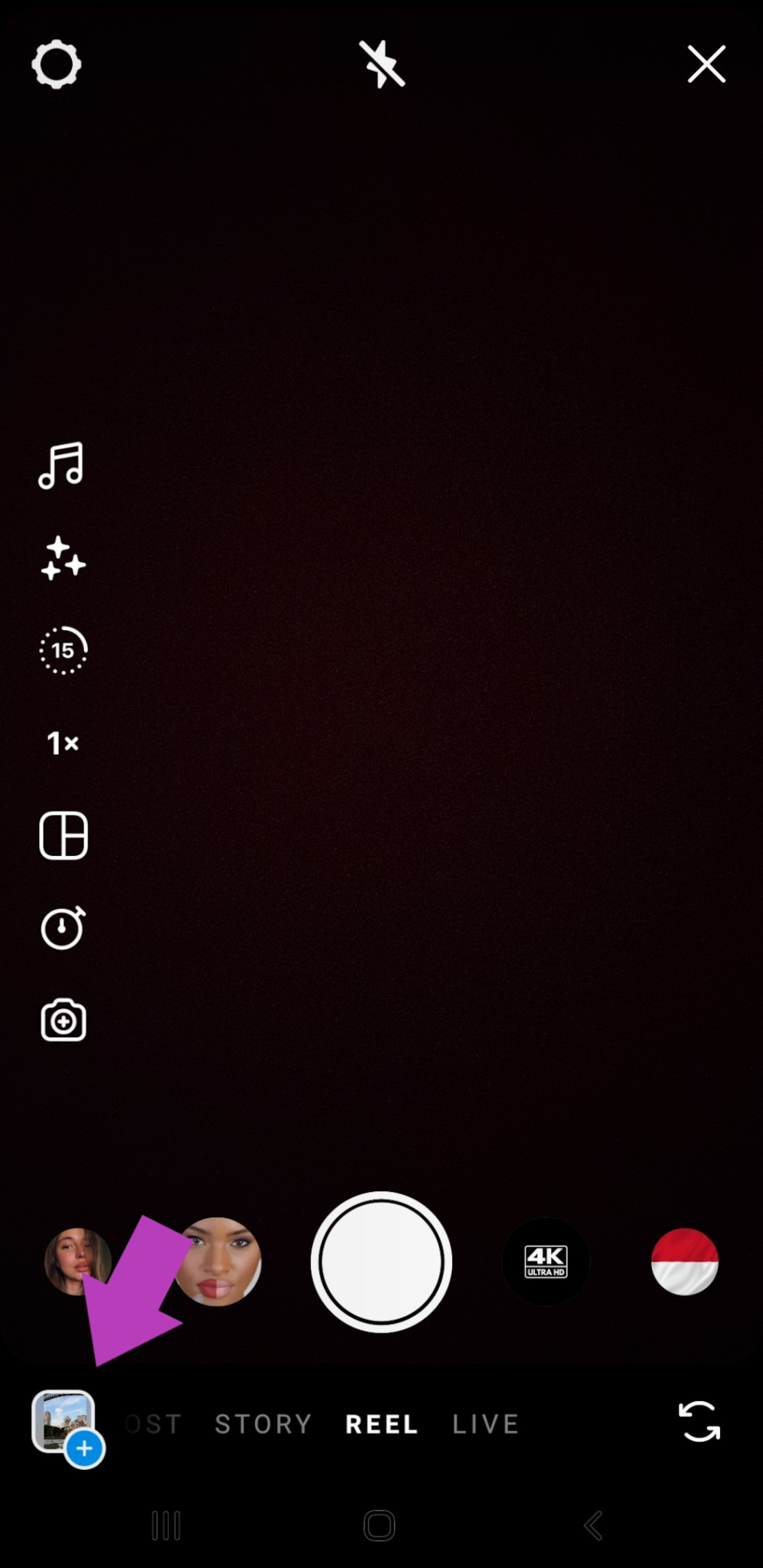Go back using system navigation
Viewport: 763px width, 1568px height.
(x=593, y=1525)
